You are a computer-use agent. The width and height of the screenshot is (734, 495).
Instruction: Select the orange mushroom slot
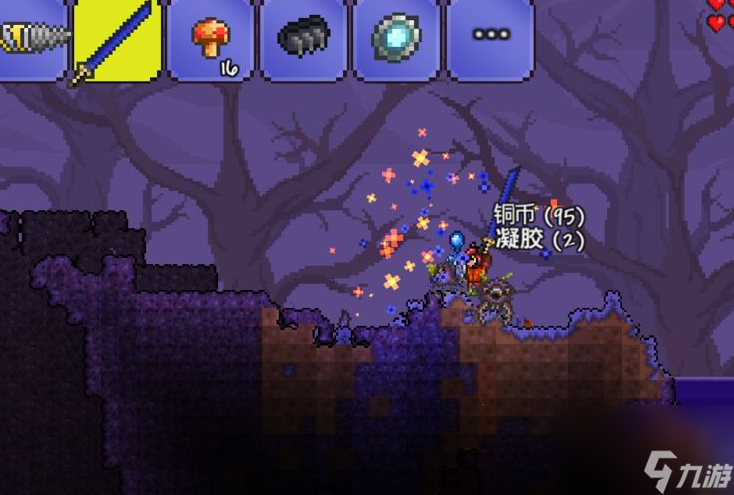(209, 38)
